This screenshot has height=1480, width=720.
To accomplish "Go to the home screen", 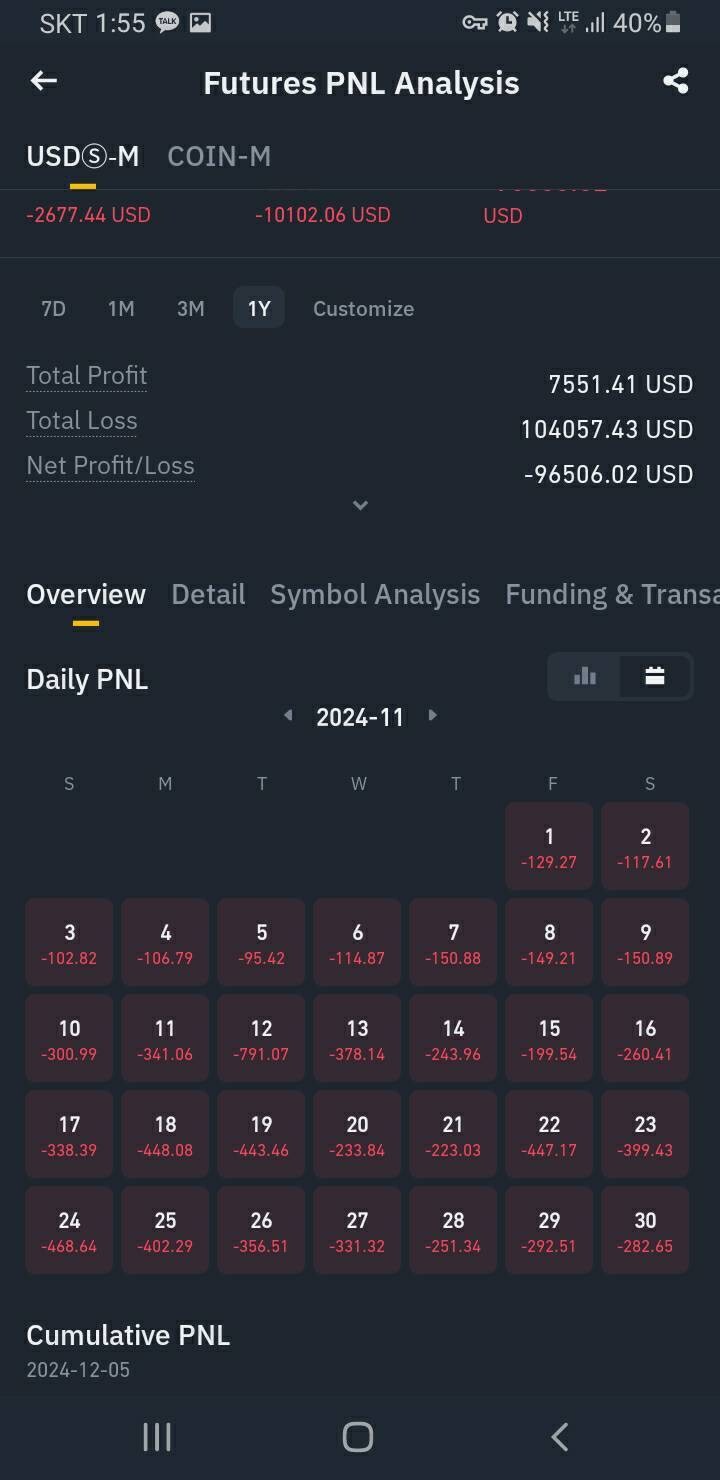I will (358, 1437).
